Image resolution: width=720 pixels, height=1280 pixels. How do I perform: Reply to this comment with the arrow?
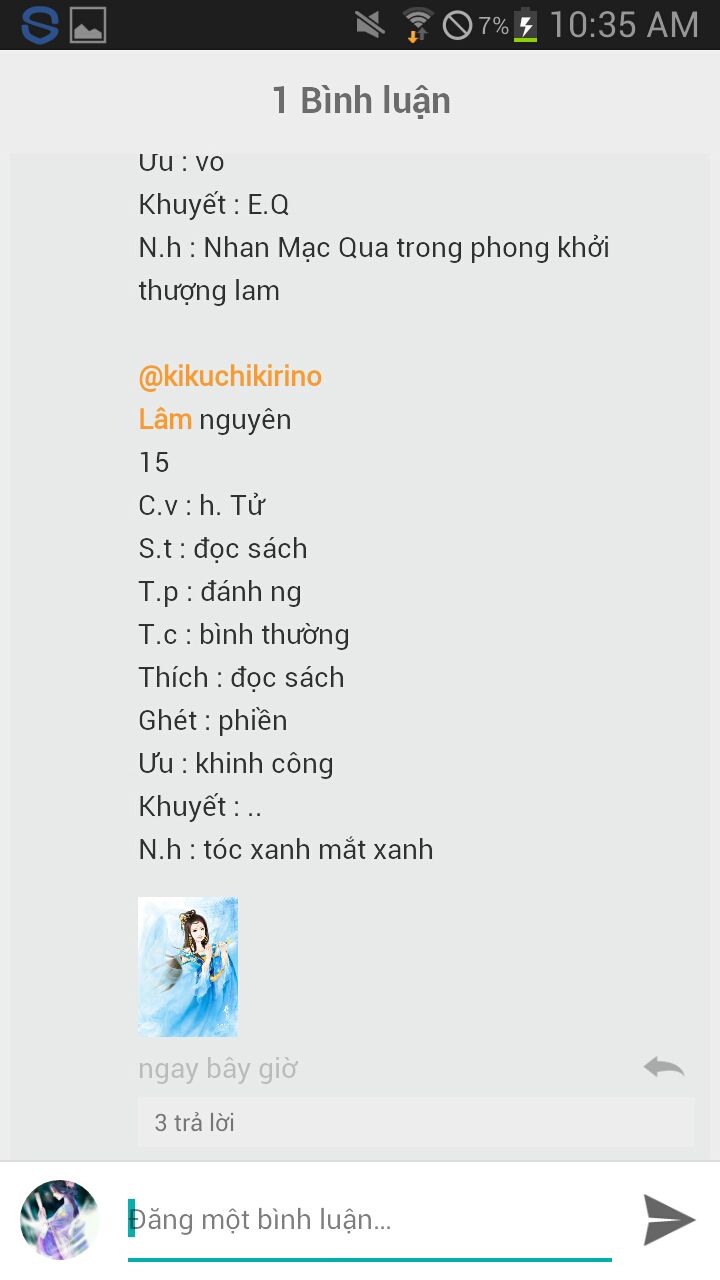pyautogui.click(x=664, y=1067)
